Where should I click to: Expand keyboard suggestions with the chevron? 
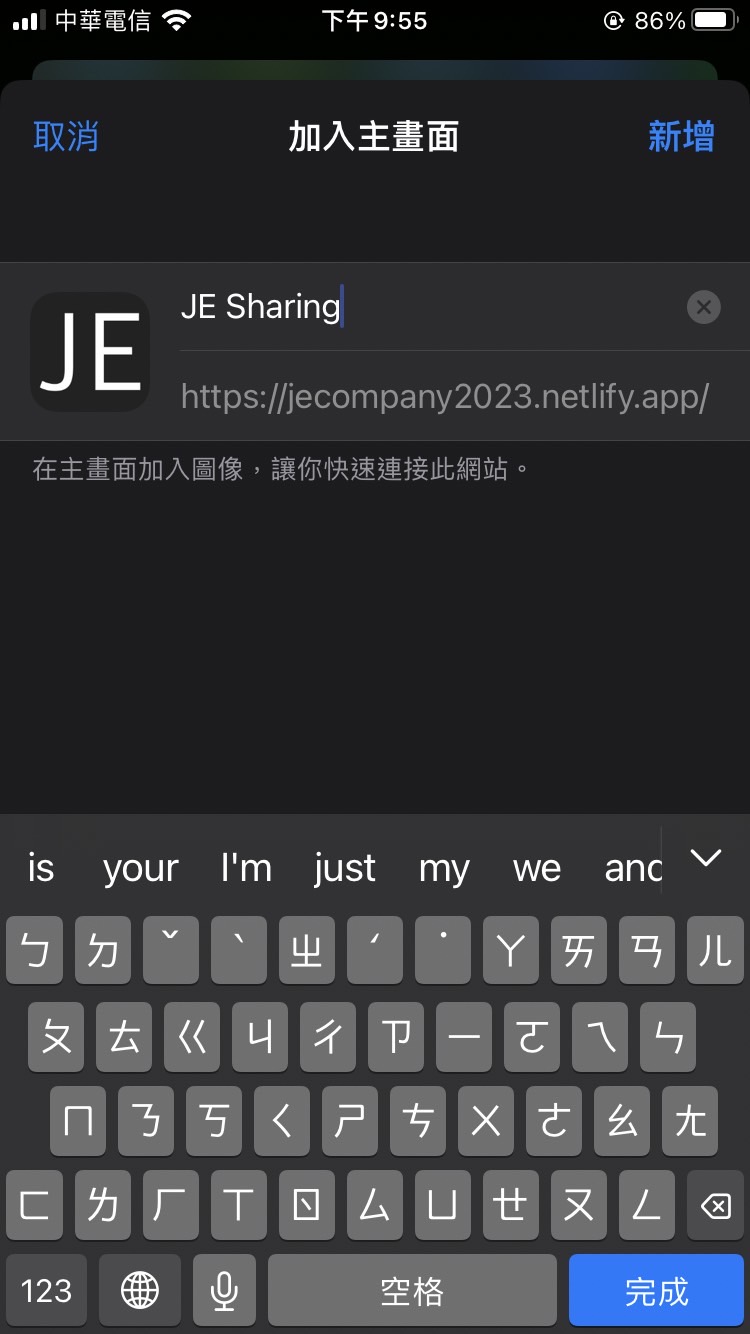click(706, 858)
